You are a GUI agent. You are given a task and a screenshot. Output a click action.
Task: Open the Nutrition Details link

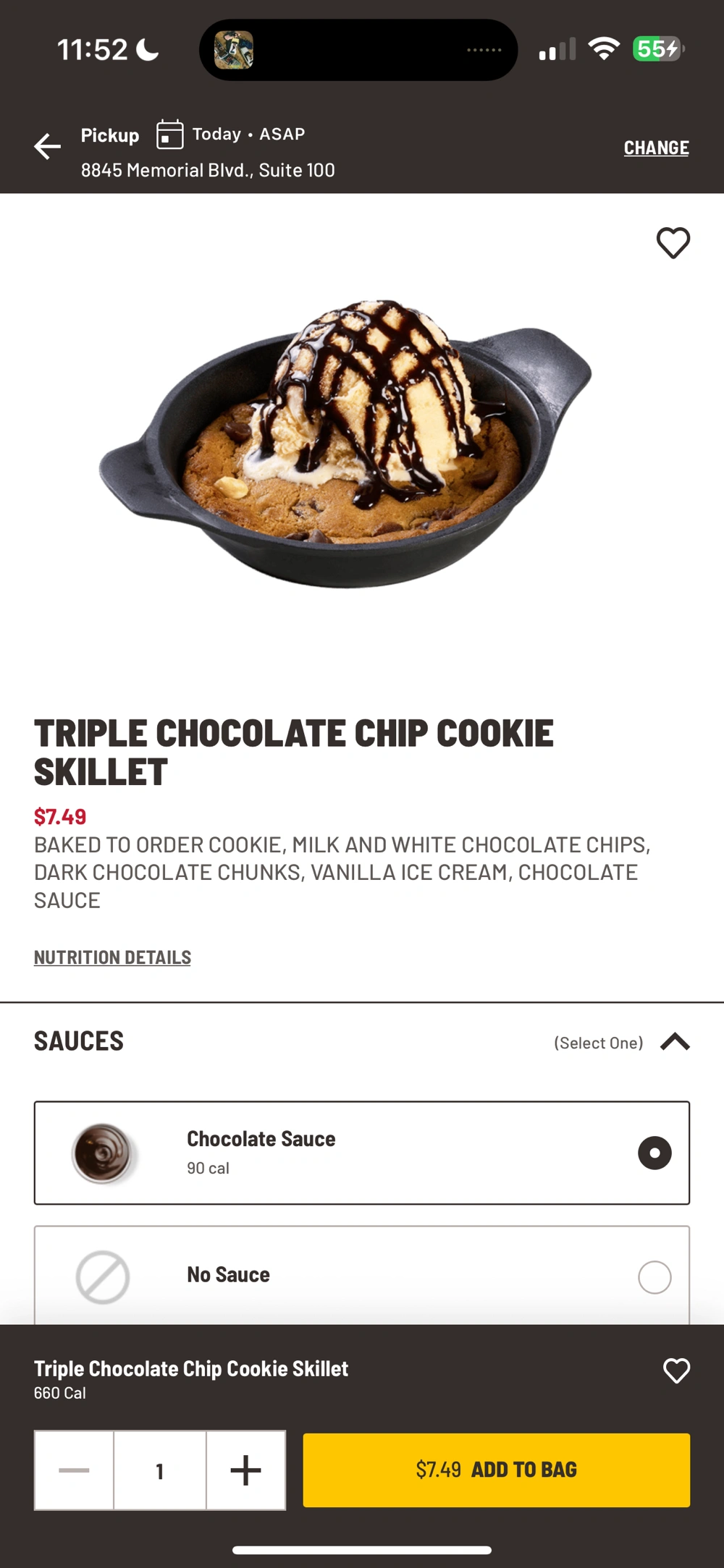112,957
